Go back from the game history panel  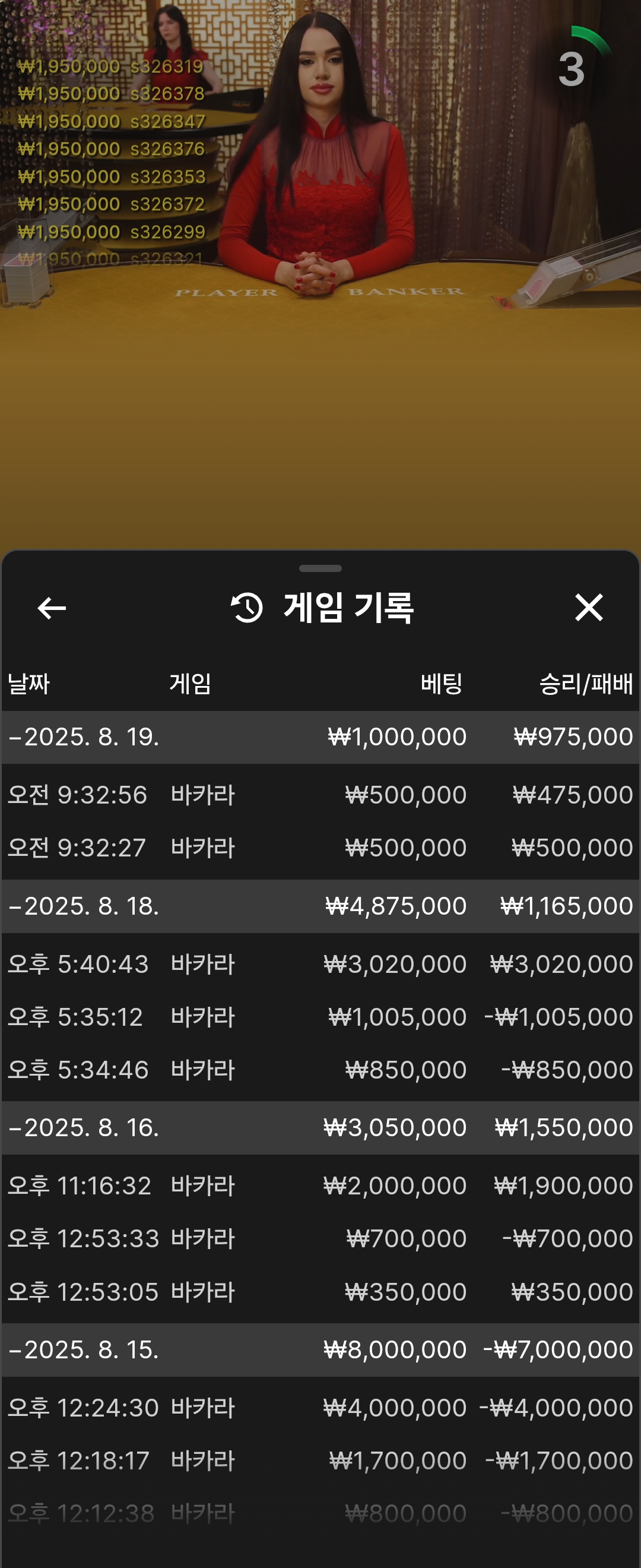coord(52,608)
